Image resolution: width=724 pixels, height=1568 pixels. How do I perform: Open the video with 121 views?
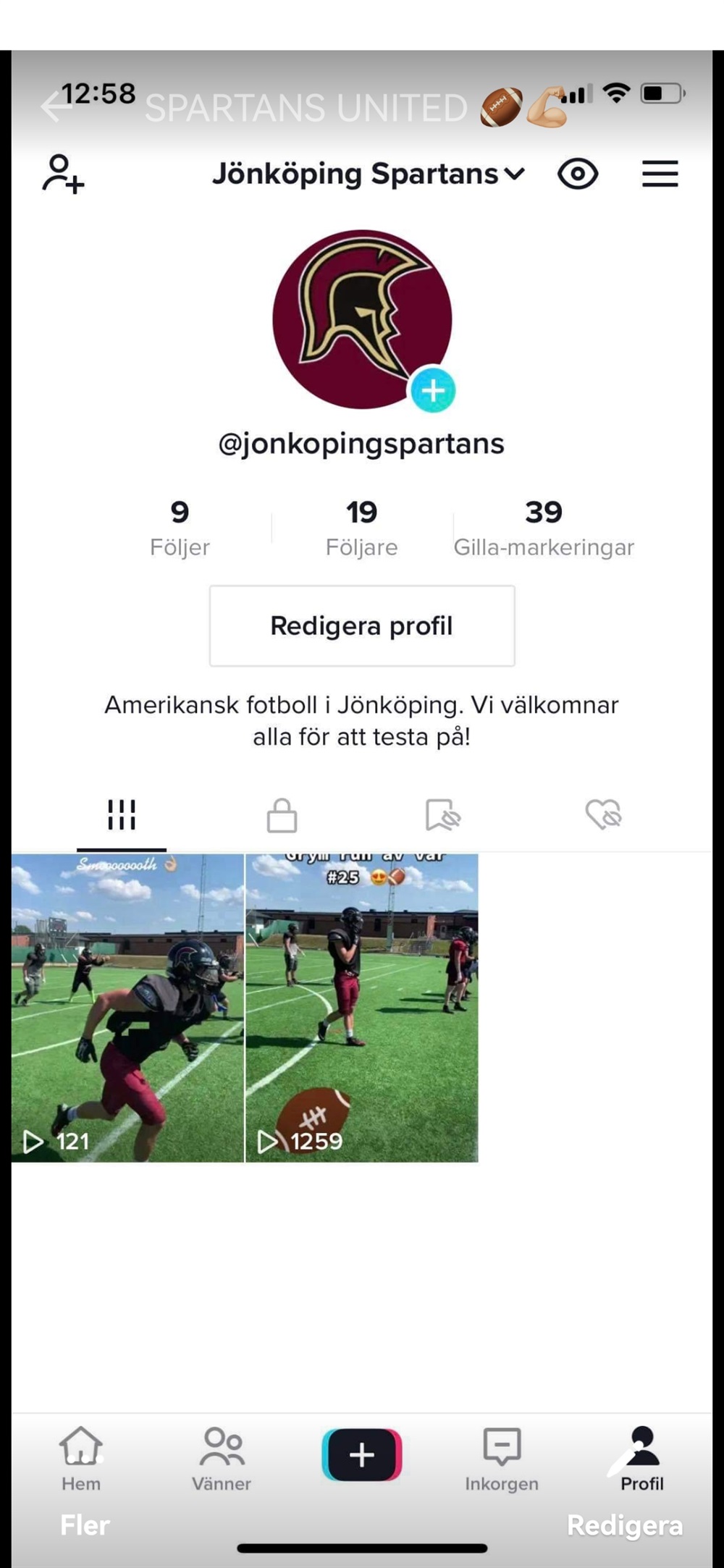coord(127,1008)
